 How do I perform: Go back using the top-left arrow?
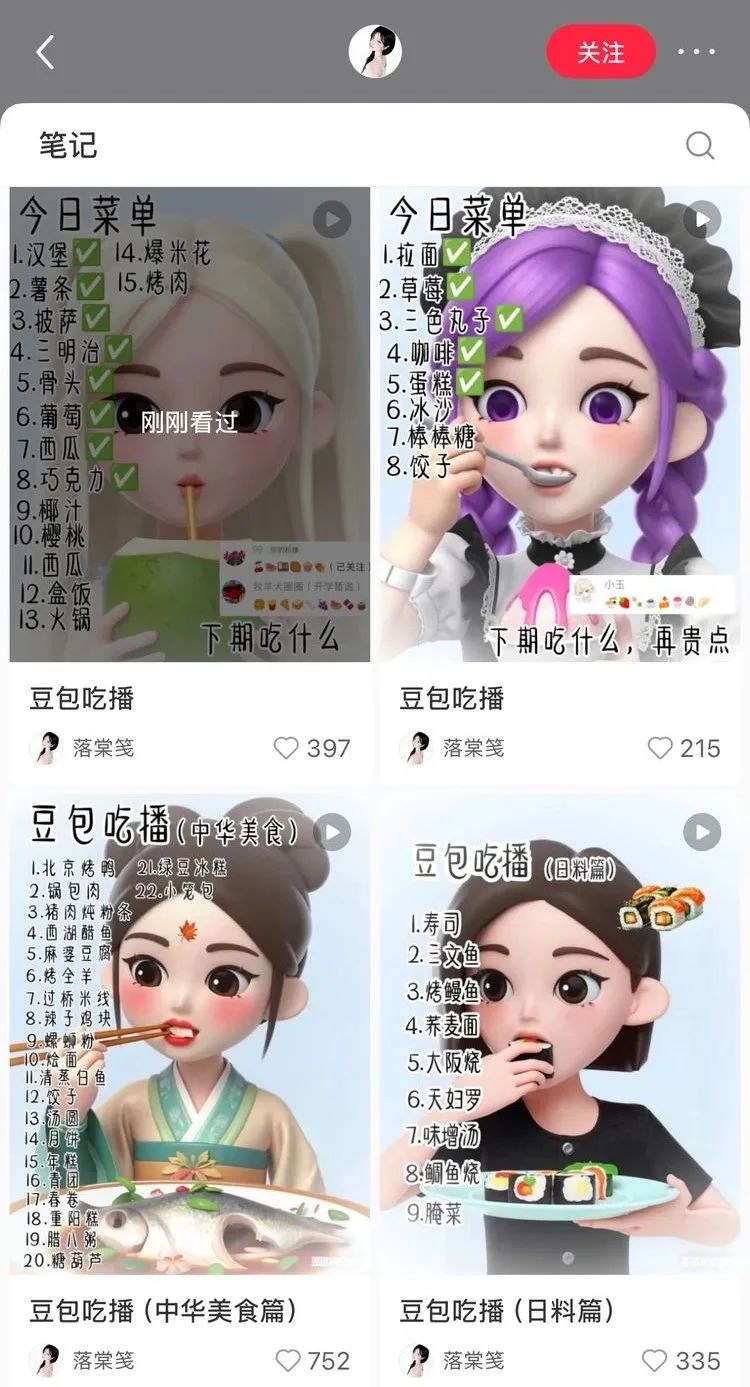pyautogui.click(x=45, y=52)
